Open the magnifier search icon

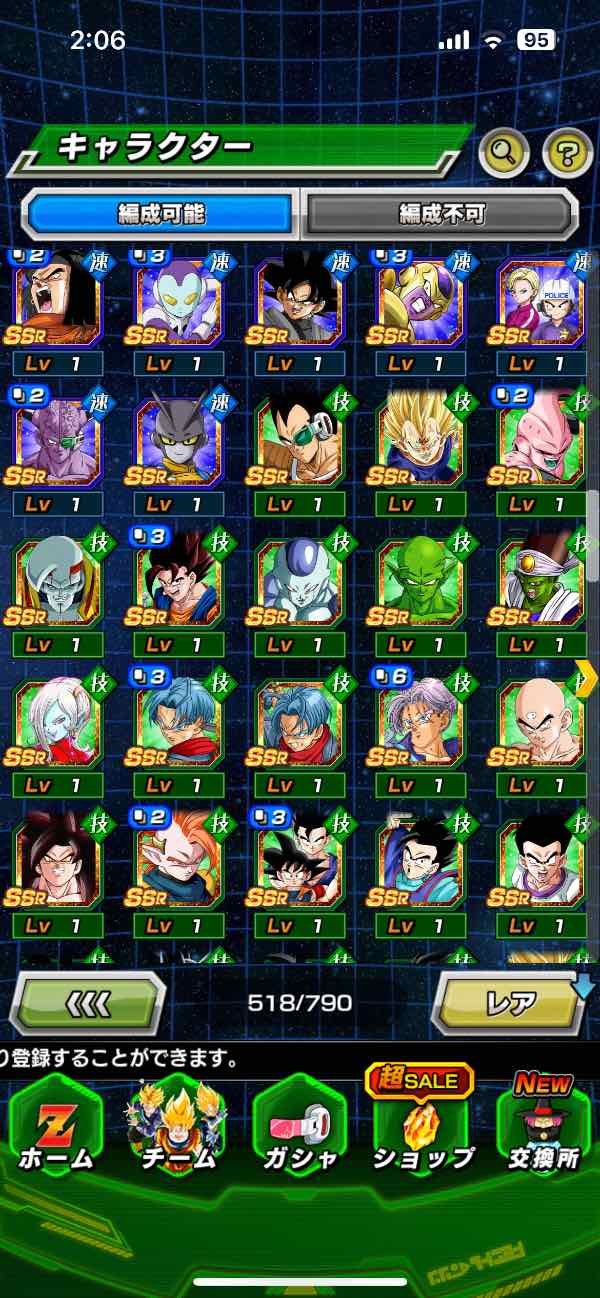pos(504,152)
